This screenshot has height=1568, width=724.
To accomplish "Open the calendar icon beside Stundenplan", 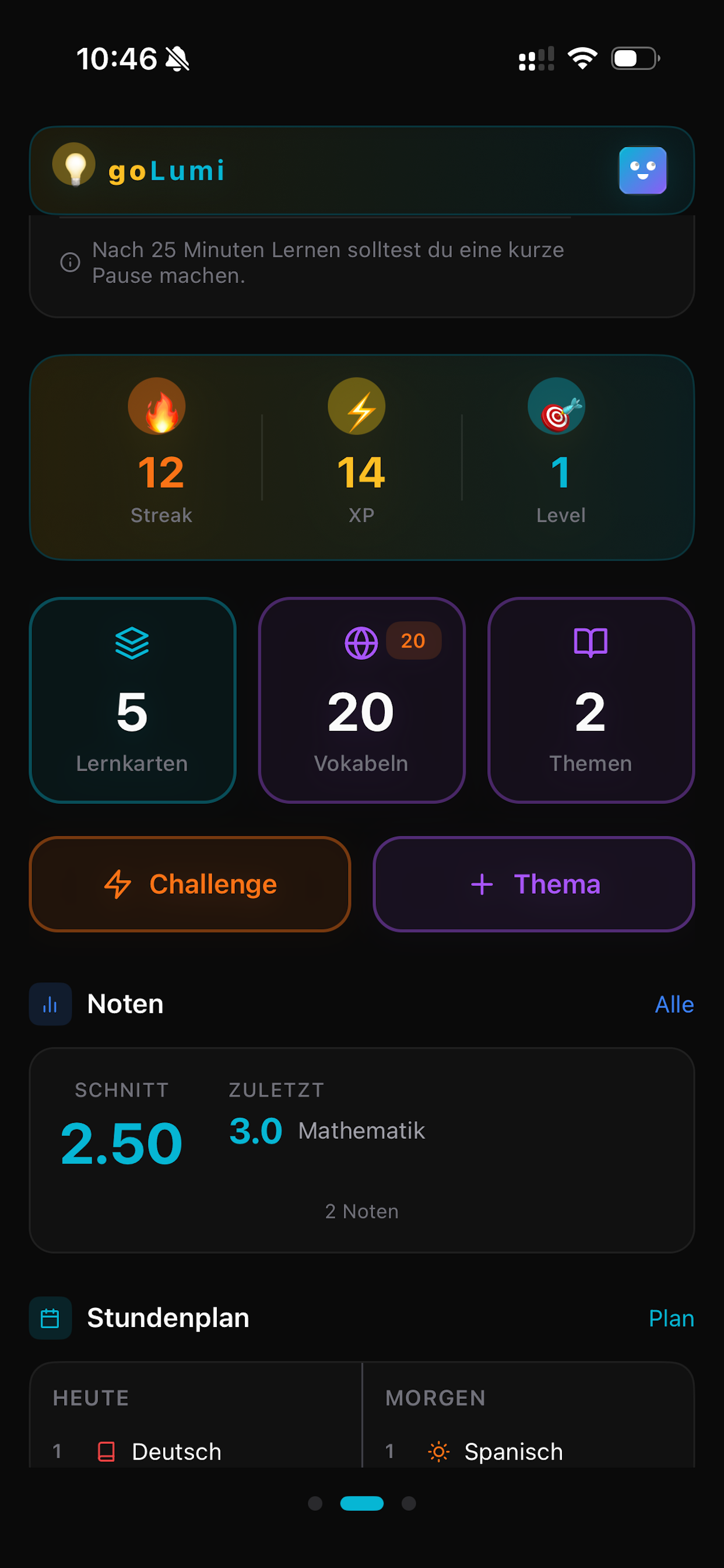I will coord(51,1318).
